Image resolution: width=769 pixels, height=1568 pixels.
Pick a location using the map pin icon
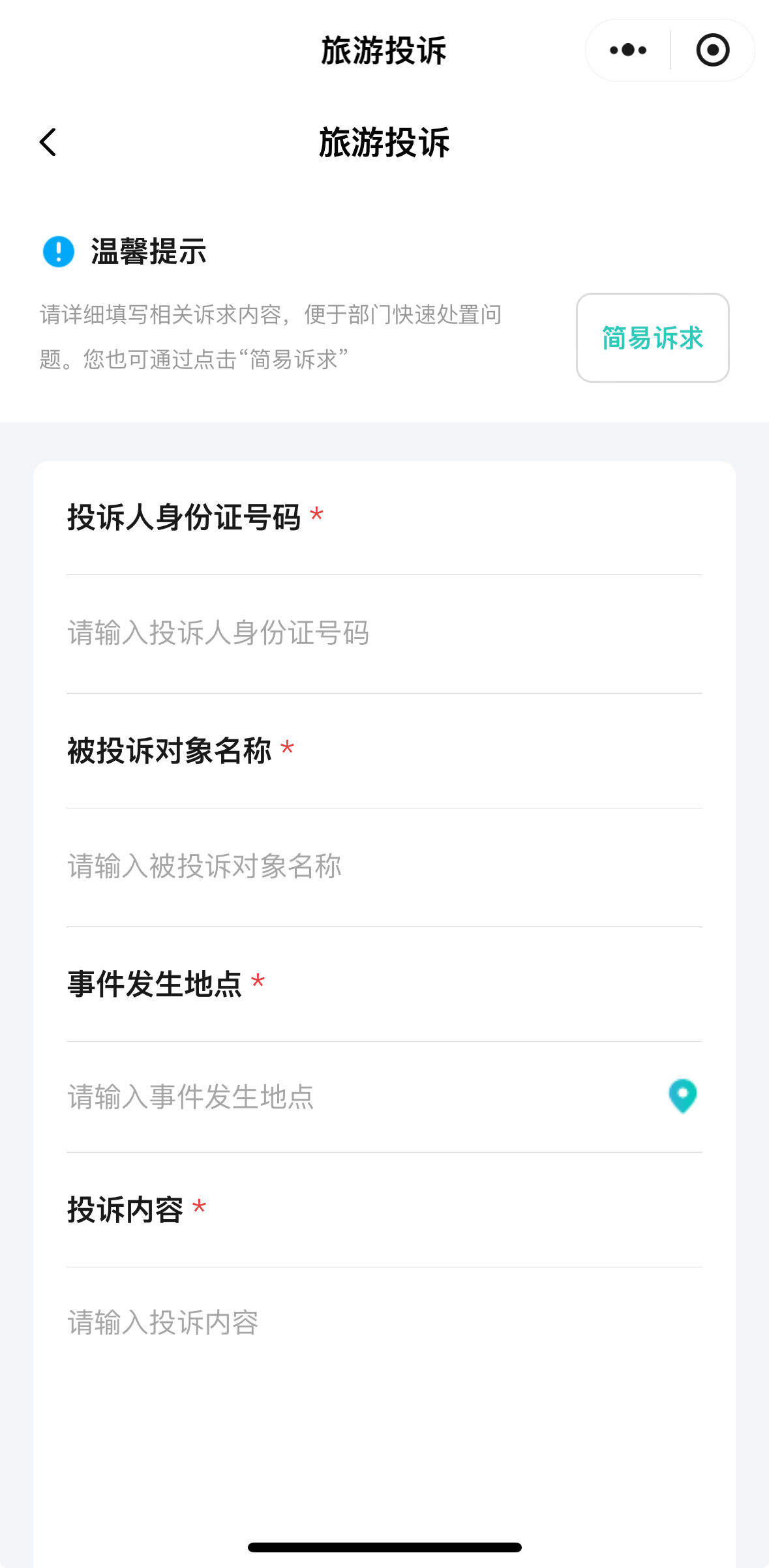point(682,1096)
